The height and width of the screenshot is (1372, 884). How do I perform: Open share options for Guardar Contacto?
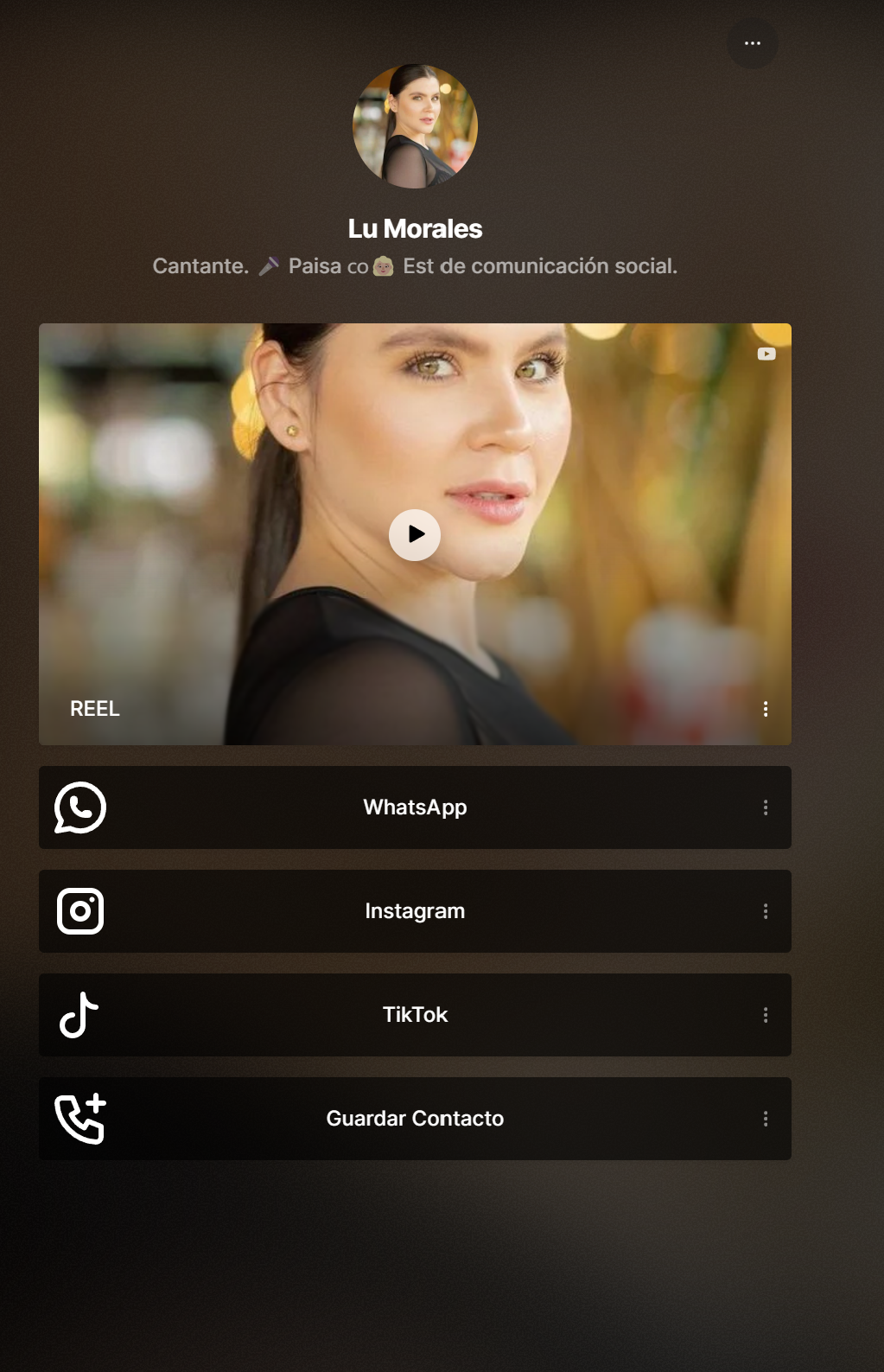point(765,1119)
